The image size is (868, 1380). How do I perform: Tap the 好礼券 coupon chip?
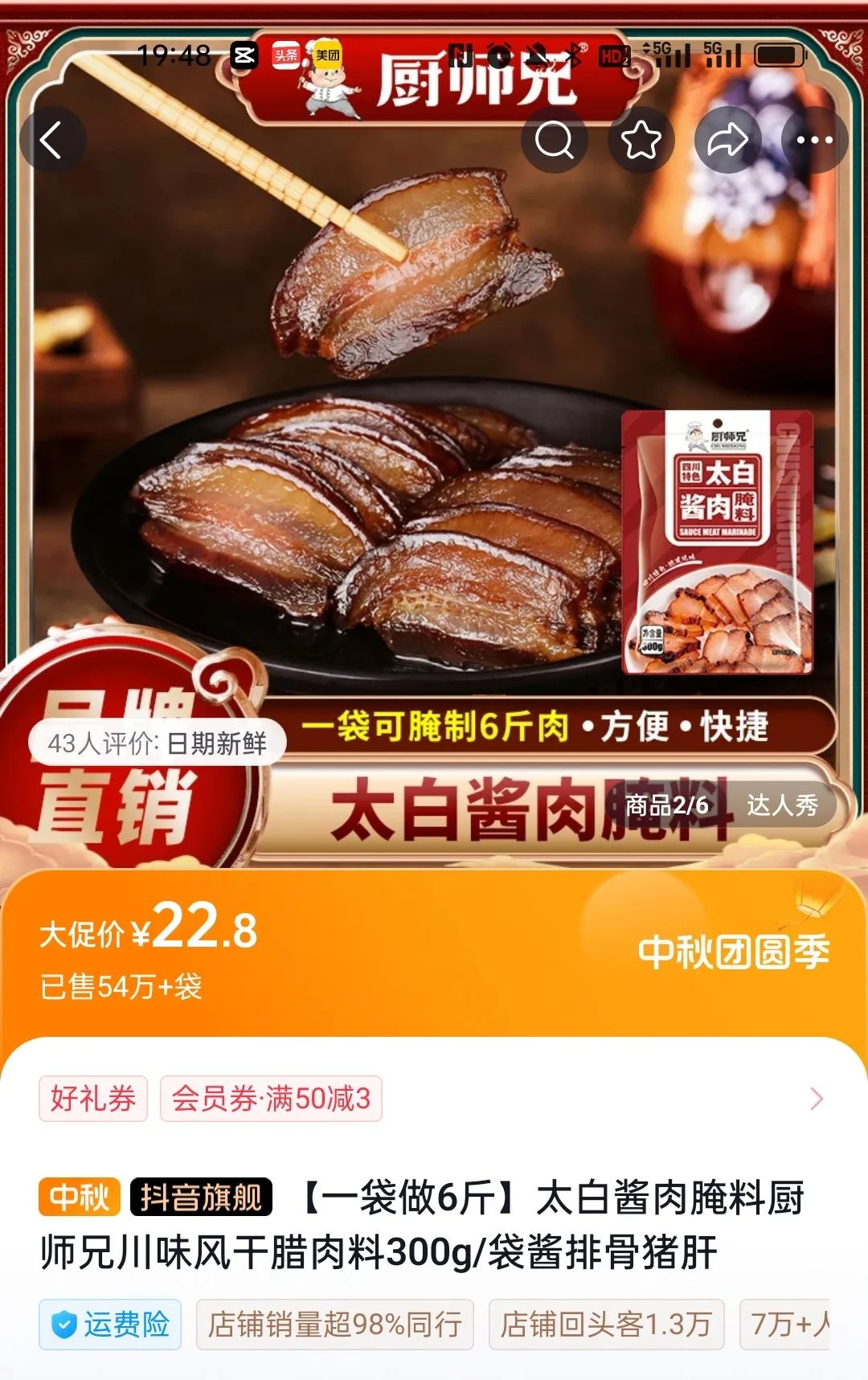pos(93,1098)
